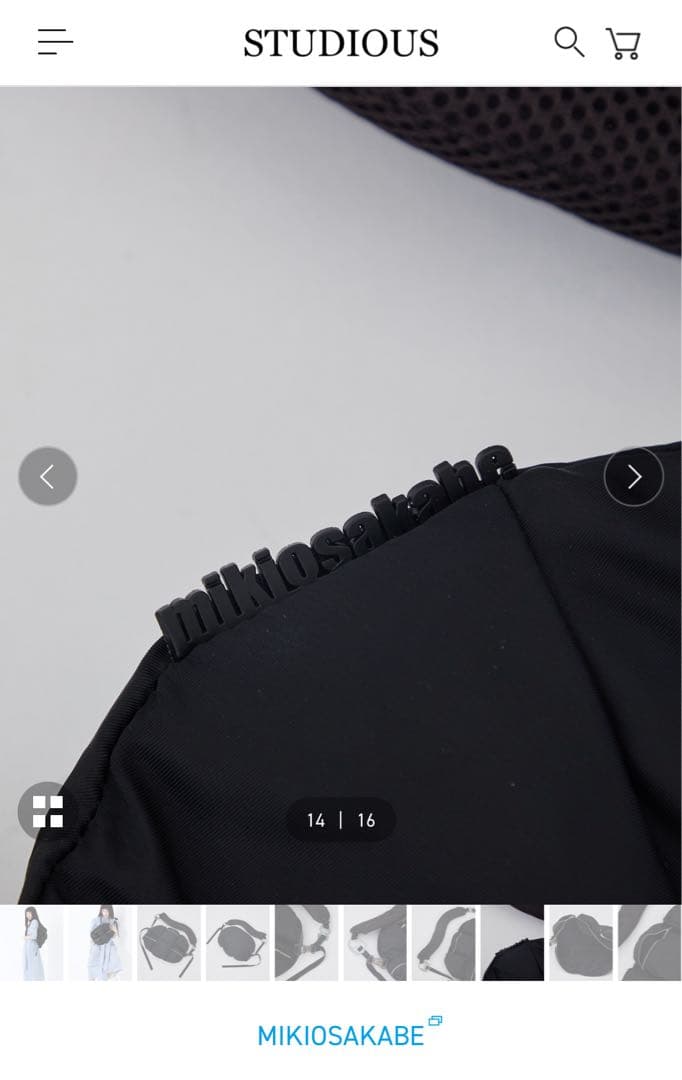Screen dimensions: 682x1080
Task: Select the thumbnail of model holding bag in front
Action: 99,942
